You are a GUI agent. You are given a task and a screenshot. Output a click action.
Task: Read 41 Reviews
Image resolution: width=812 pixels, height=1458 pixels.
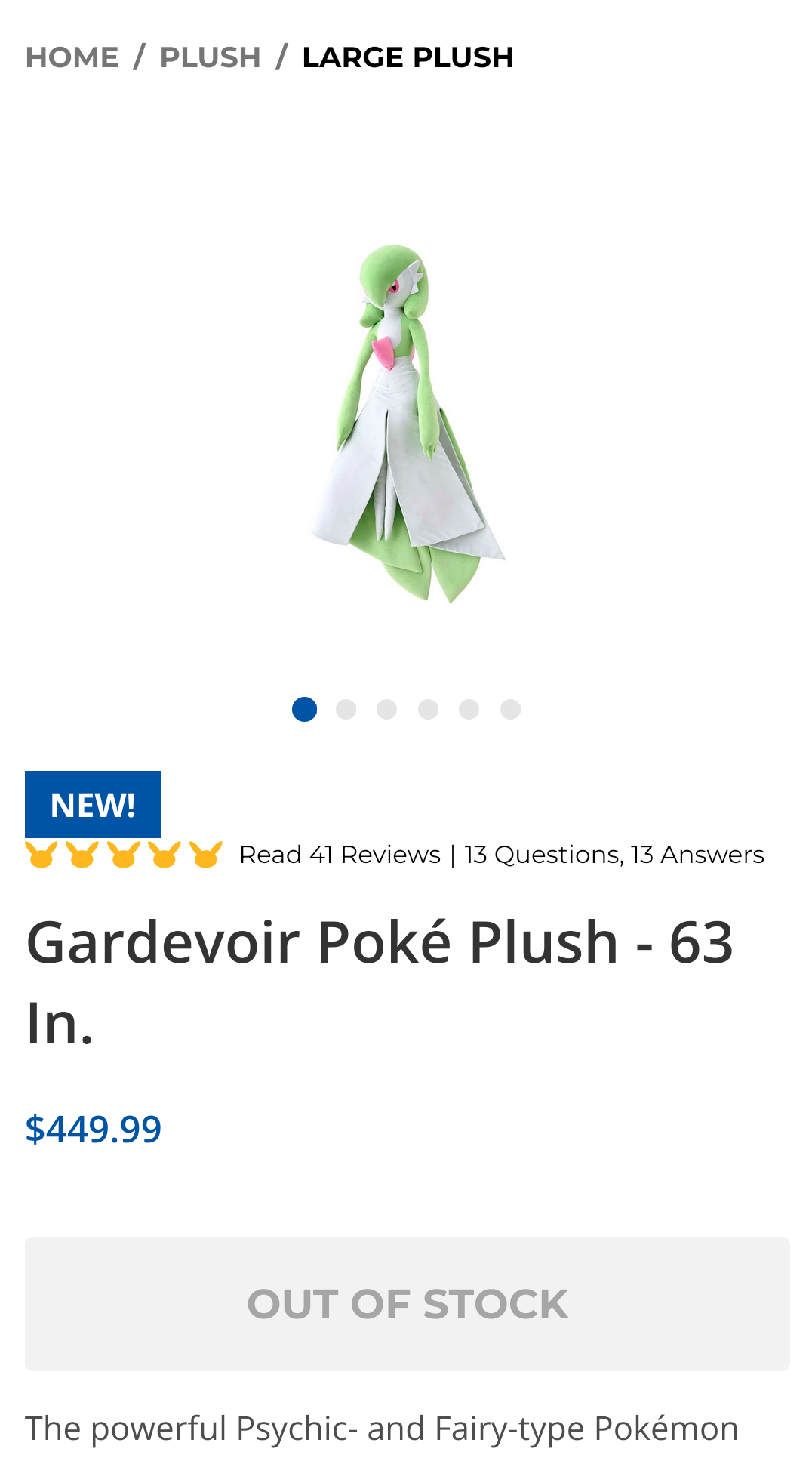[340, 855]
